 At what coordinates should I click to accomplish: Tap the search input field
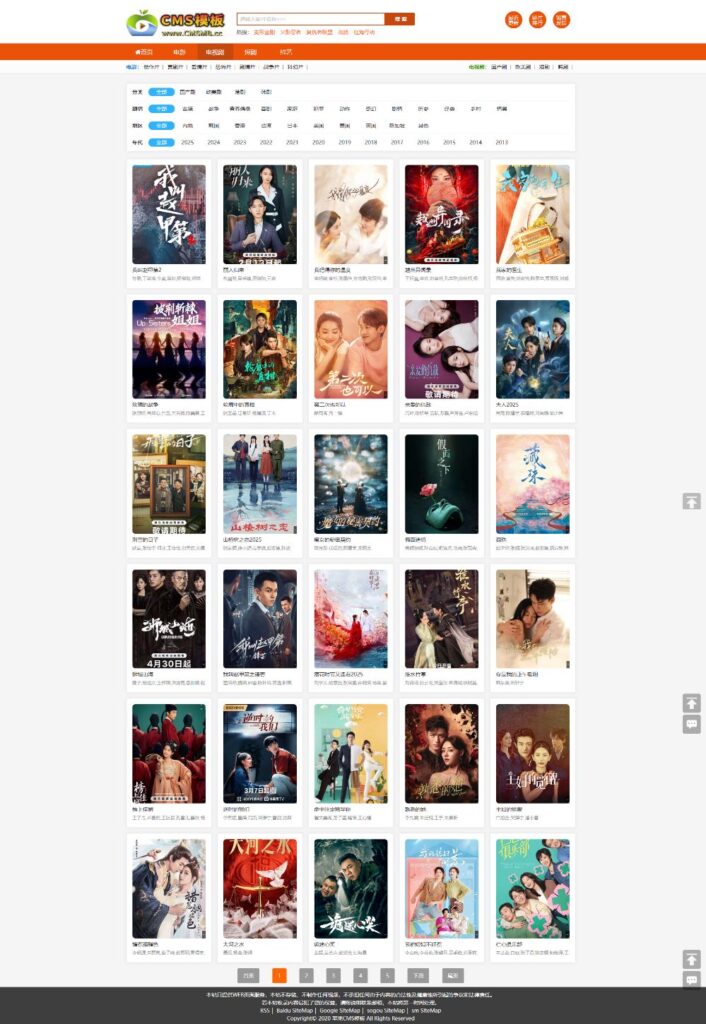click(x=310, y=19)
